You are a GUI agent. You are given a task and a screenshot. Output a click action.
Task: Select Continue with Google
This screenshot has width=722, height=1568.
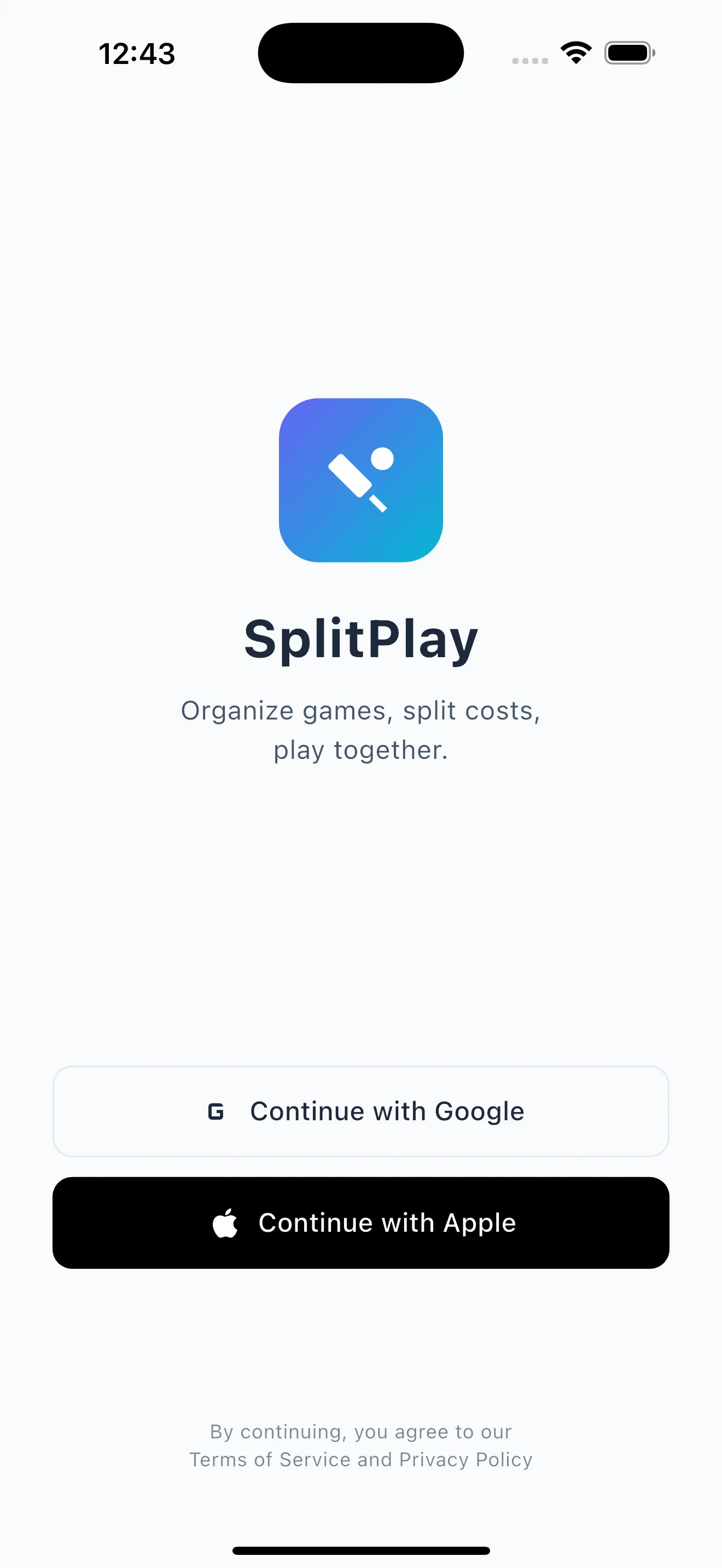click(x=360, y=1110)
